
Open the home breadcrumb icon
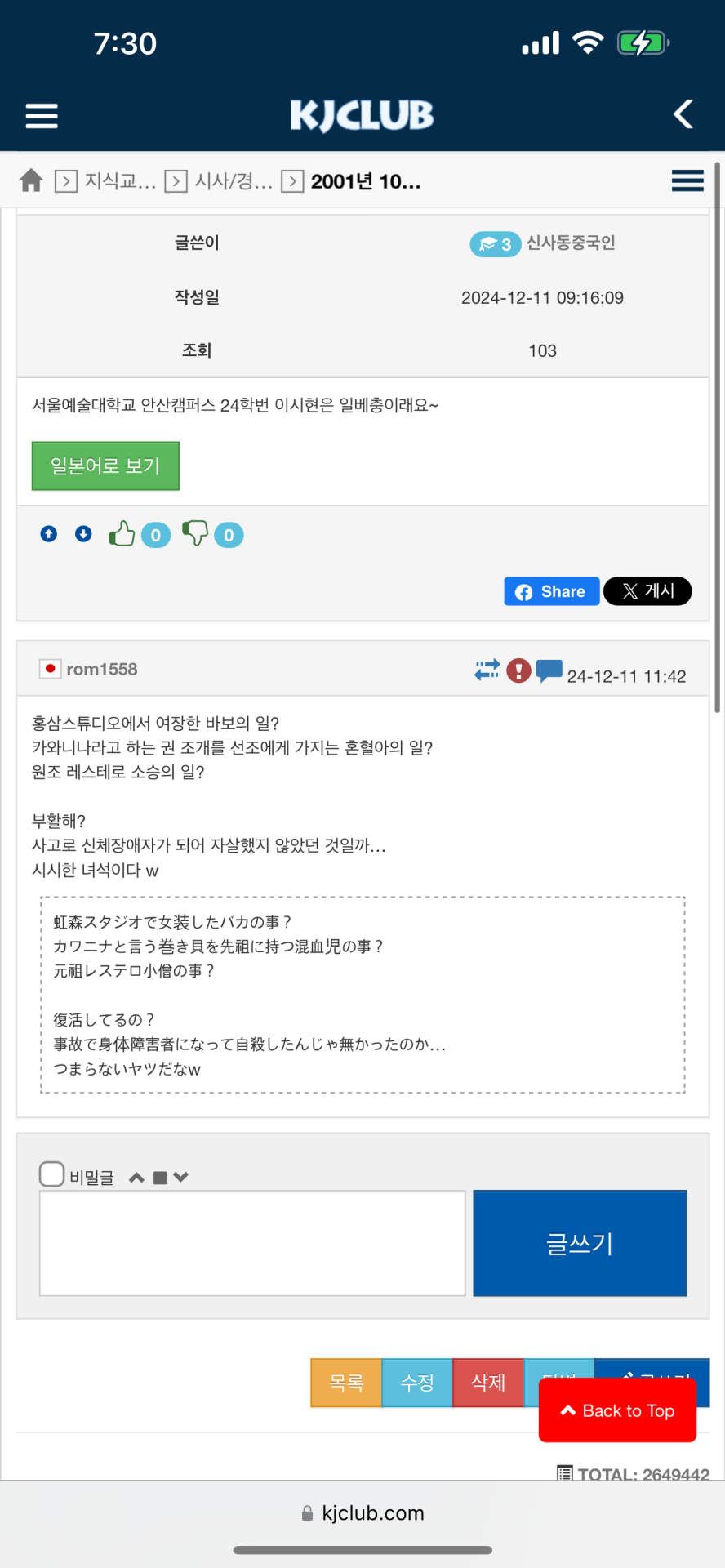point(31,180)
